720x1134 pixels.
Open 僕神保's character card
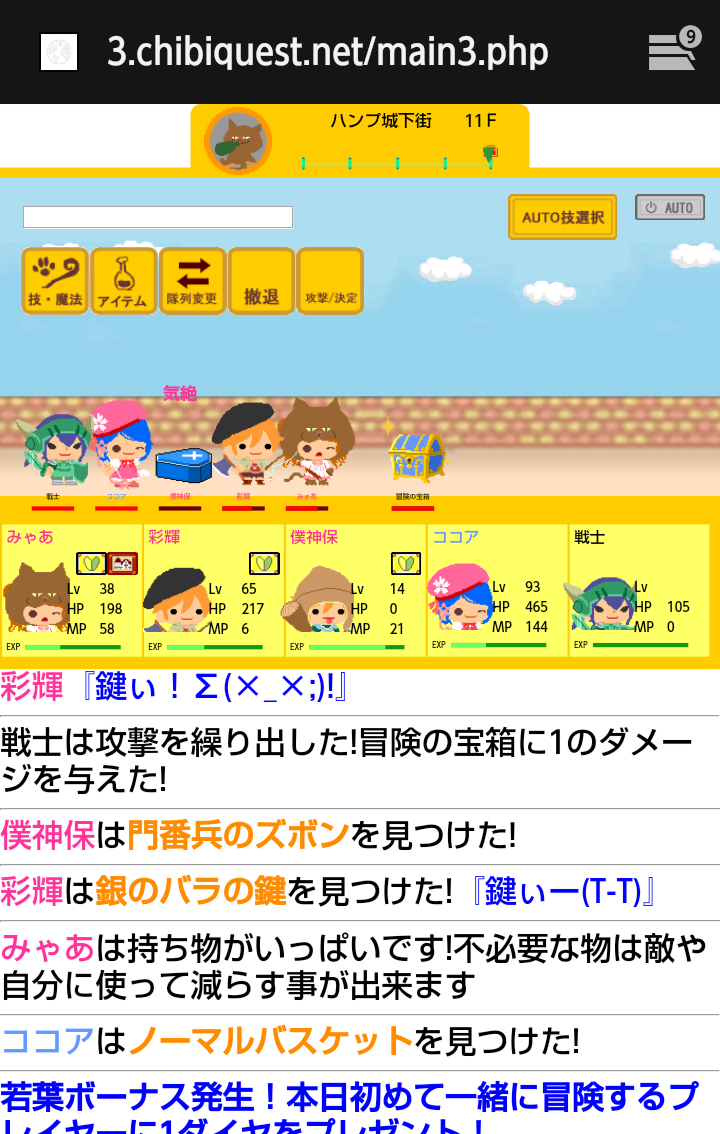(356, 590)
